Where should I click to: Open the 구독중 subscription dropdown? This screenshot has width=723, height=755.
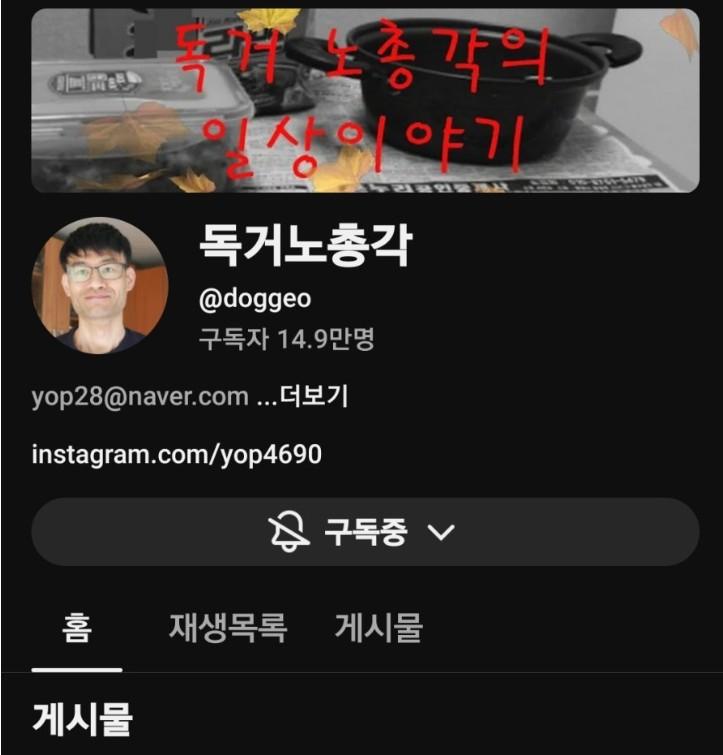tap(365, 532)
